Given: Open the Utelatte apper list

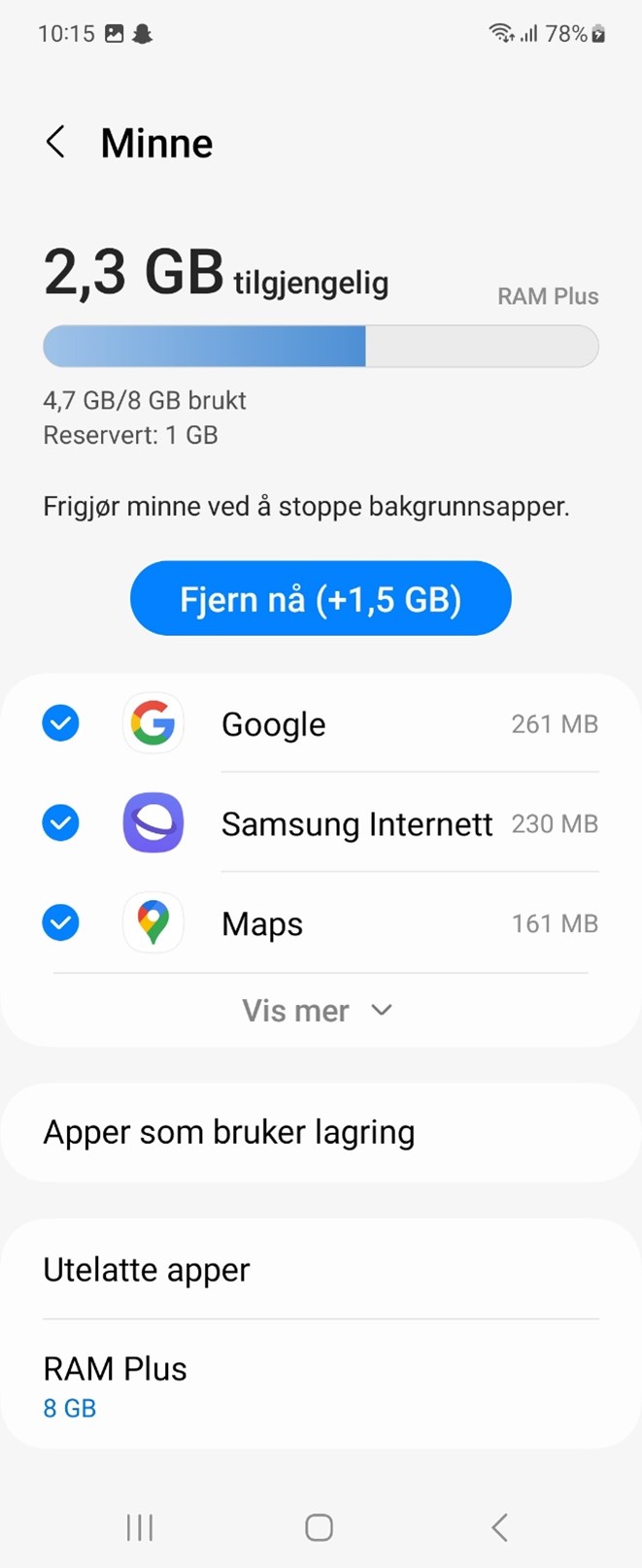Looking at the screenshot, I should pyautogui.click(x=321, y=1270).
